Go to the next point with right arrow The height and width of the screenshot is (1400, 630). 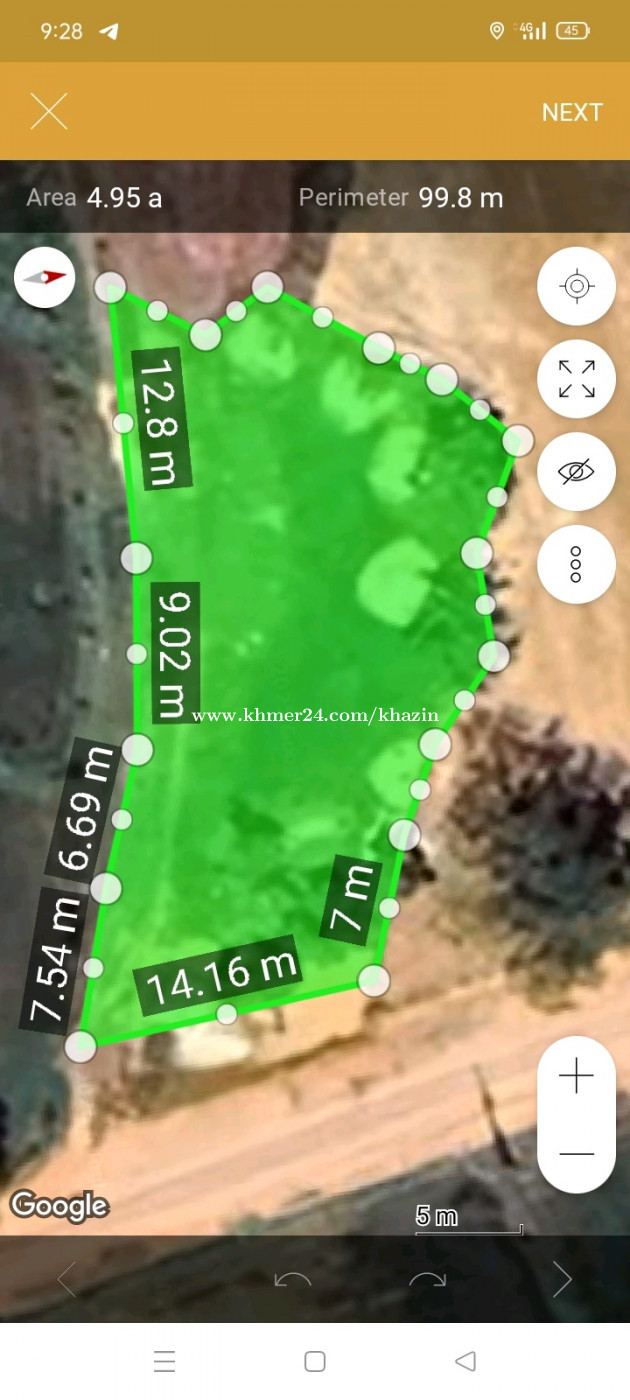pos(562,1279)
